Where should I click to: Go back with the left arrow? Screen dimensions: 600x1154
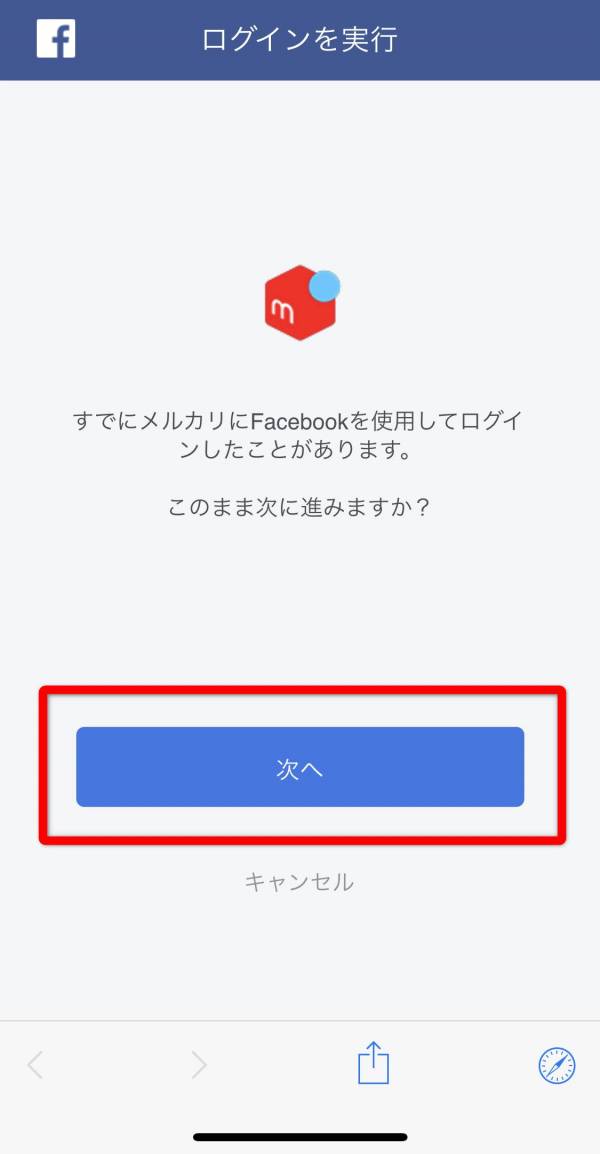click(36, 1065)
